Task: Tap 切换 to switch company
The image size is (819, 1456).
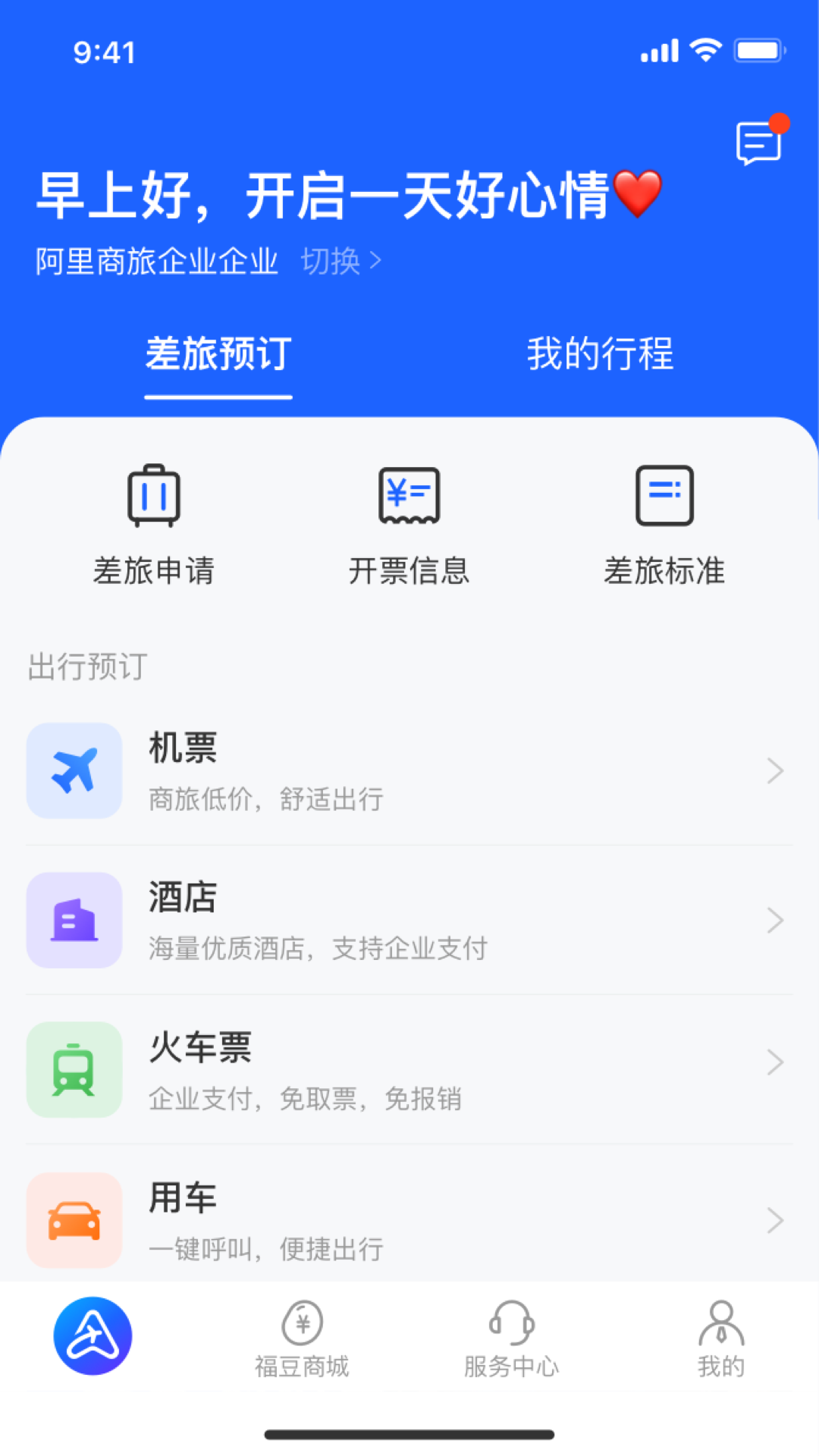Action: (x=340, y=262)
